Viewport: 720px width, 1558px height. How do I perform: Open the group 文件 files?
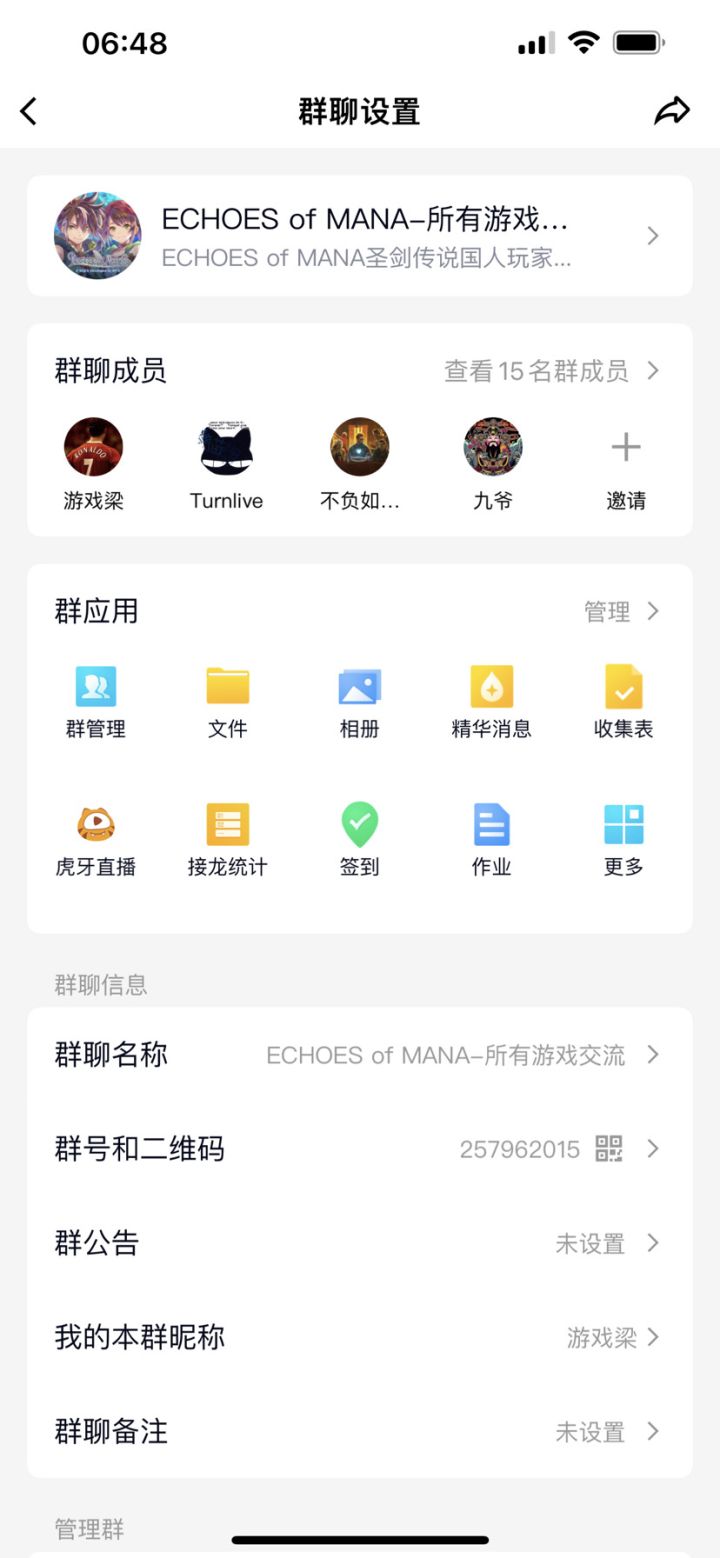228,701
